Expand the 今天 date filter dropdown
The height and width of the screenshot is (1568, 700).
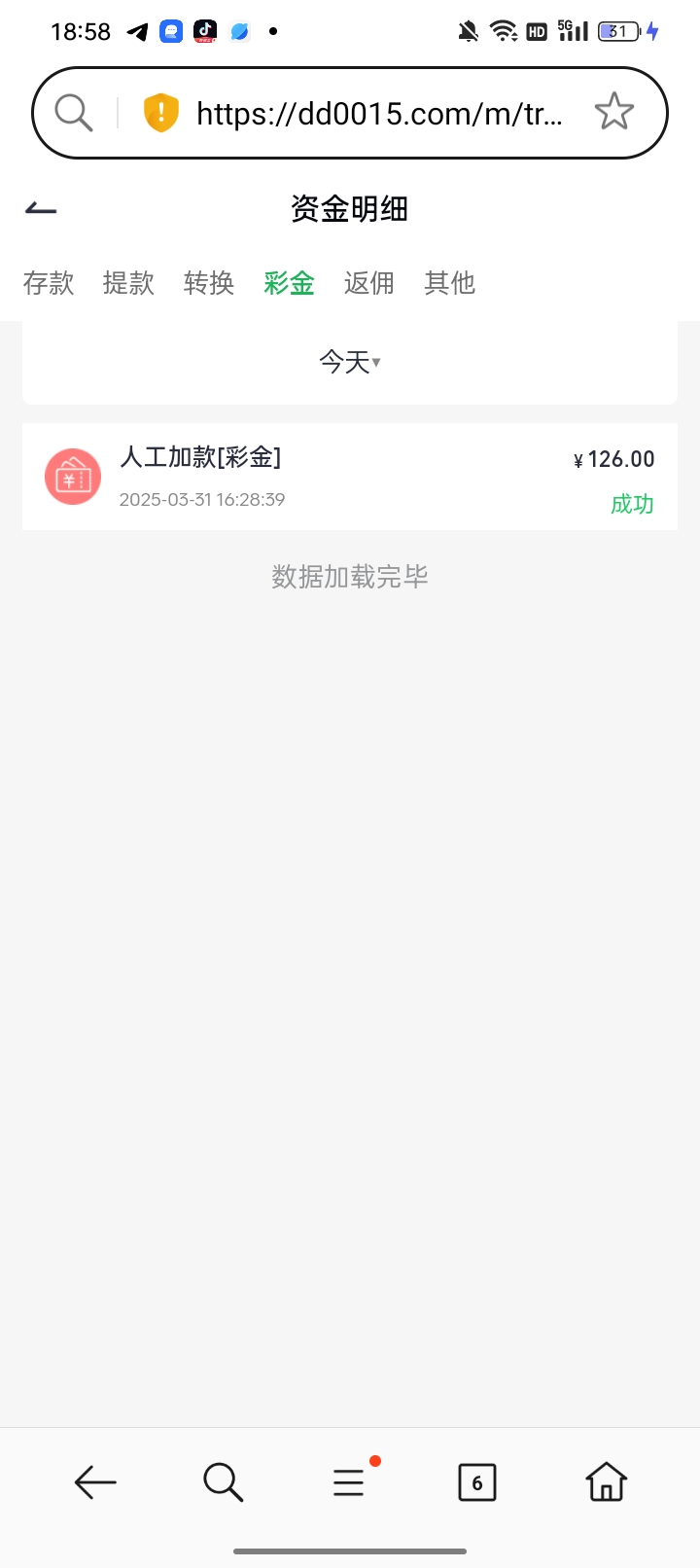(350, 363)
